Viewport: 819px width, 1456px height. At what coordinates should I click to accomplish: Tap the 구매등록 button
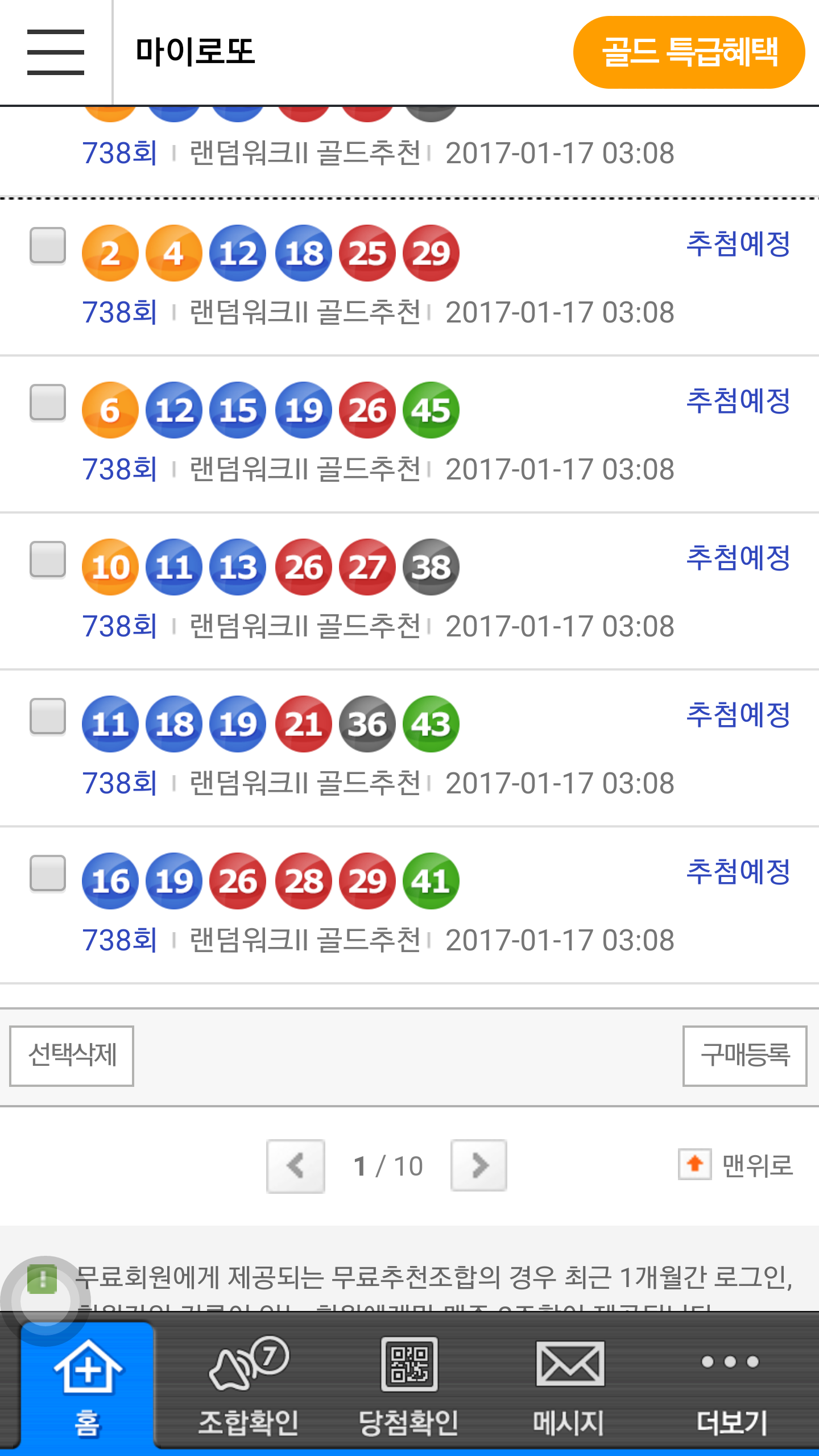[744, 1056]
